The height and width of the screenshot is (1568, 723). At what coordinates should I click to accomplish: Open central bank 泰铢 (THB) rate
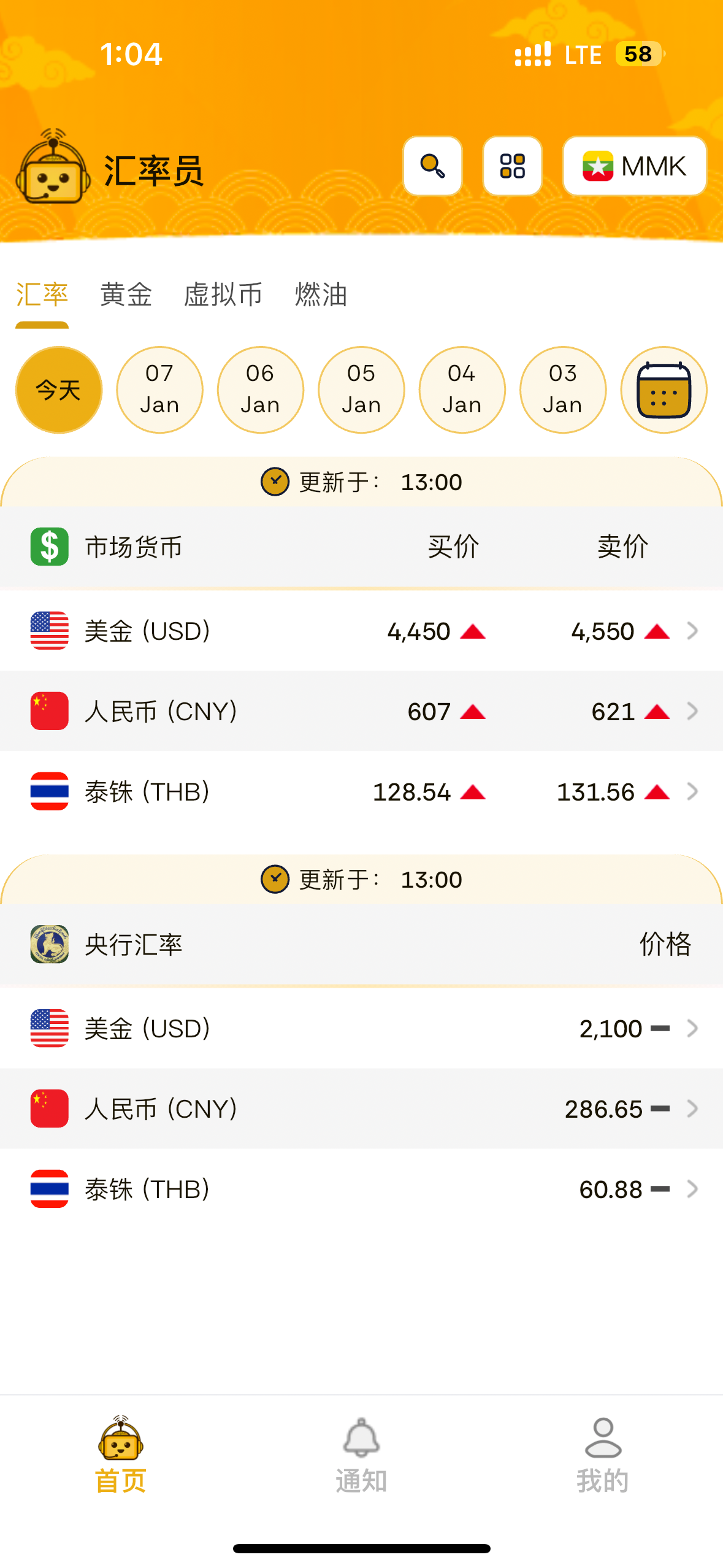(361, 1189)
